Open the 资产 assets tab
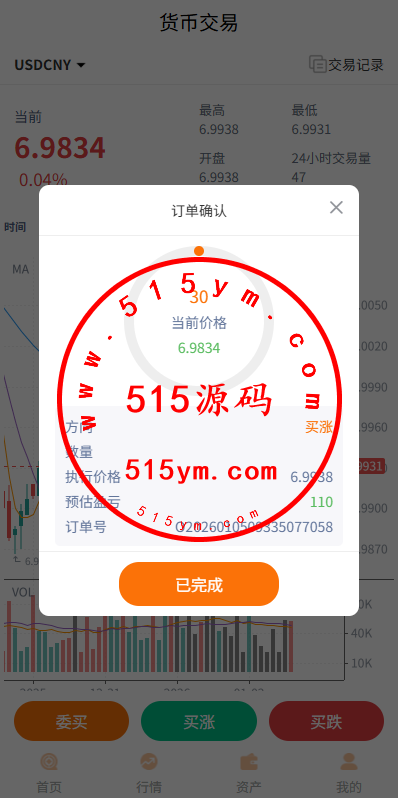398x798 pixels. coord(249,774)
